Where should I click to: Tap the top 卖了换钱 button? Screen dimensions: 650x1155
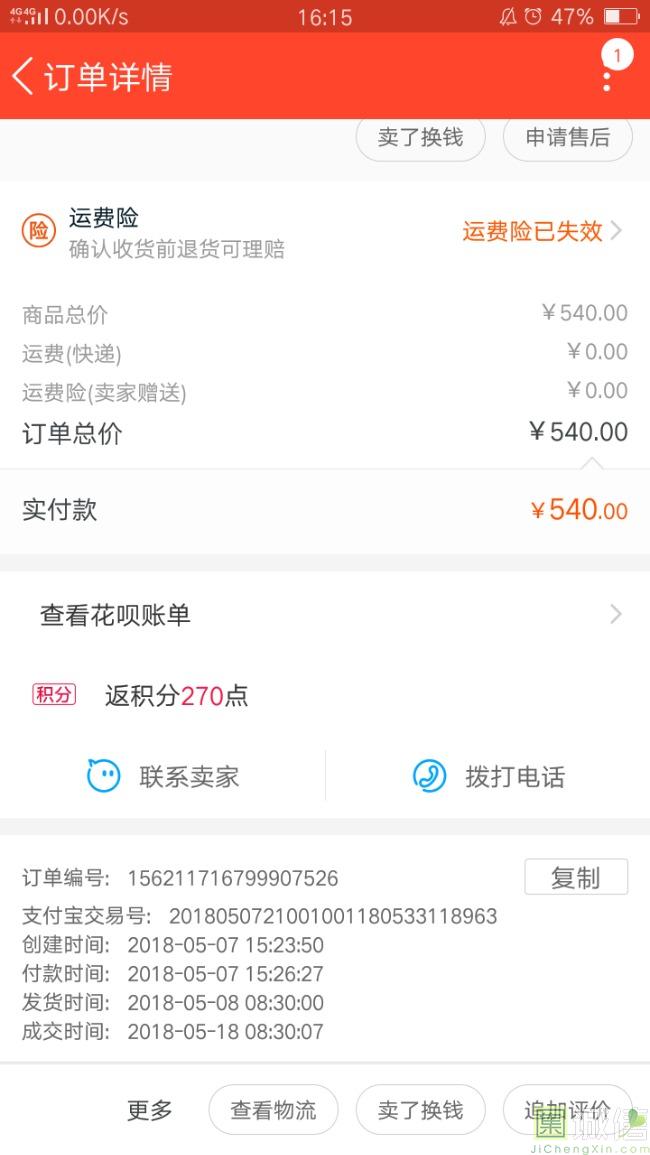point(420,138)
